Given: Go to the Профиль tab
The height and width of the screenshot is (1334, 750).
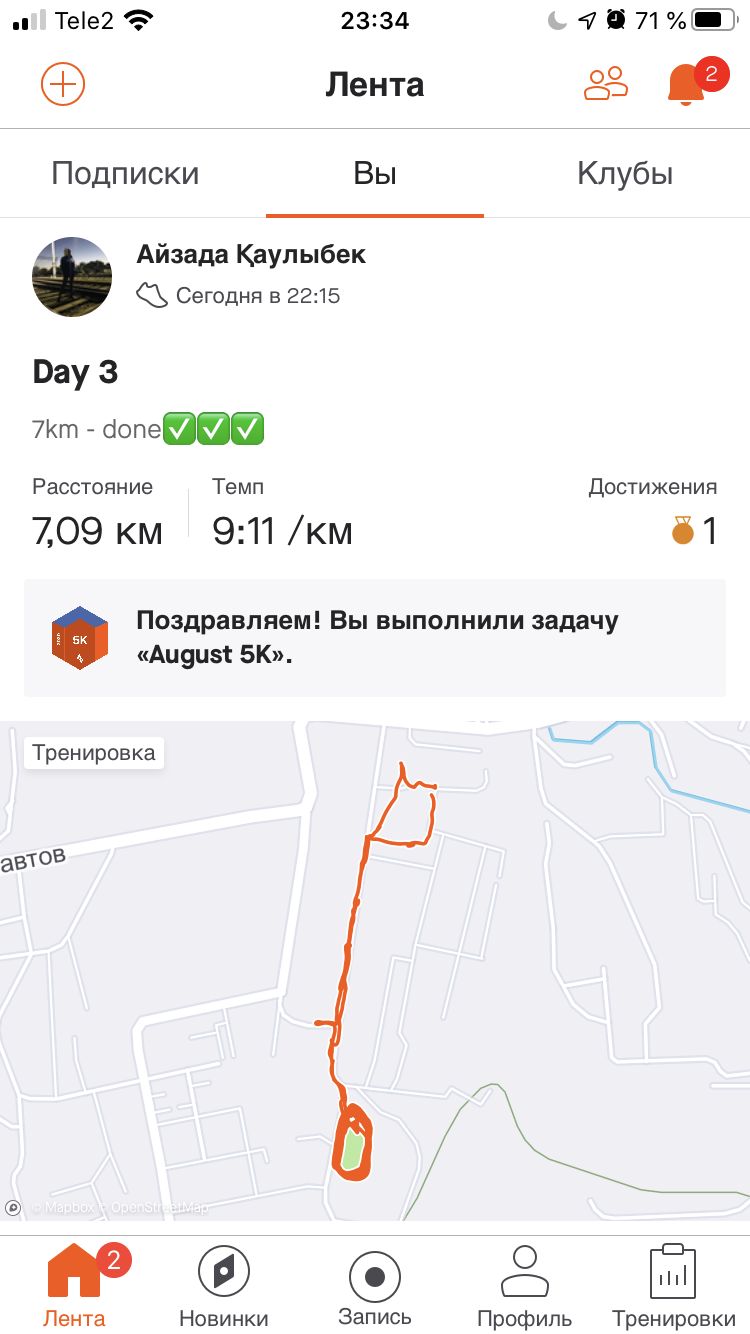Looking at the screenshot, I should (524, 1287).
